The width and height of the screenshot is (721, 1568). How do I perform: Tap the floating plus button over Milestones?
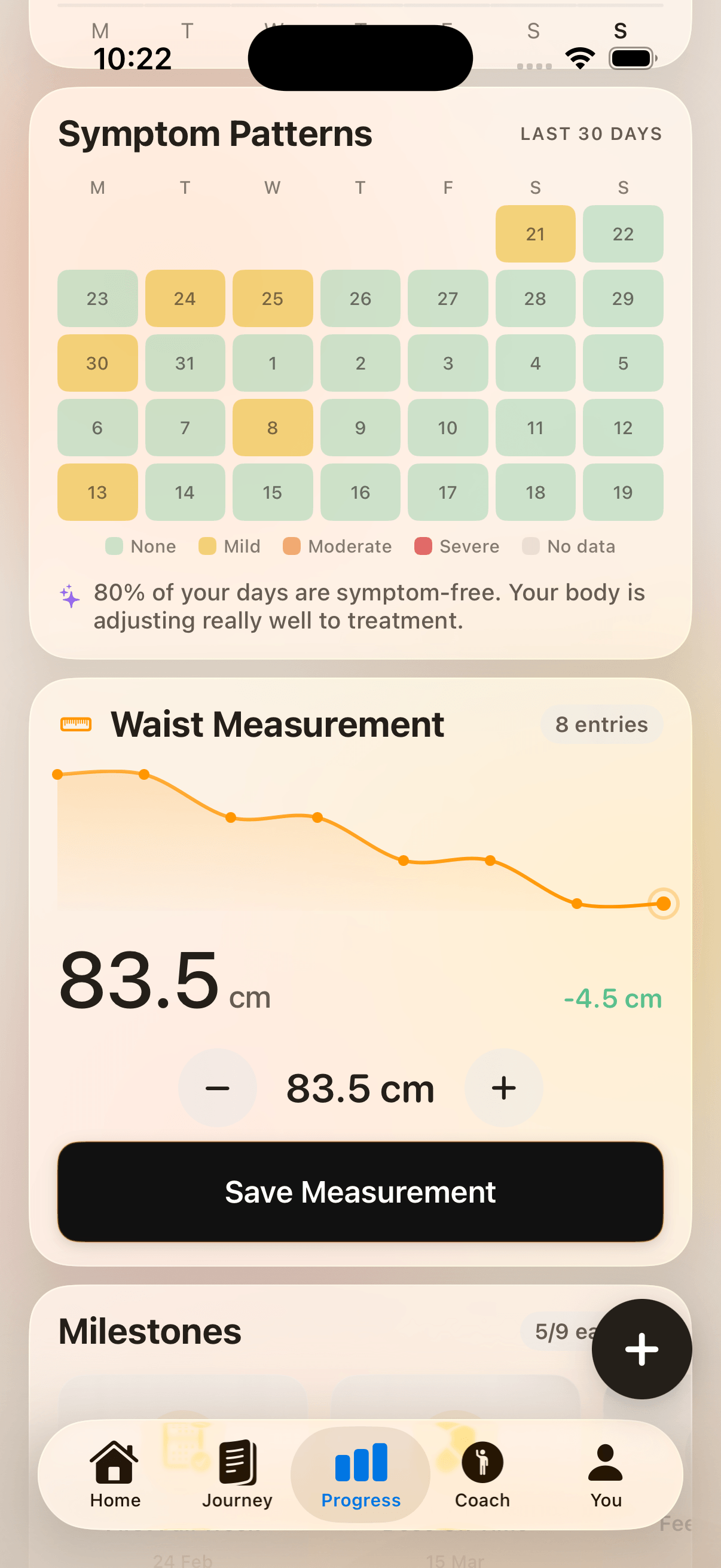(641, 1349)
